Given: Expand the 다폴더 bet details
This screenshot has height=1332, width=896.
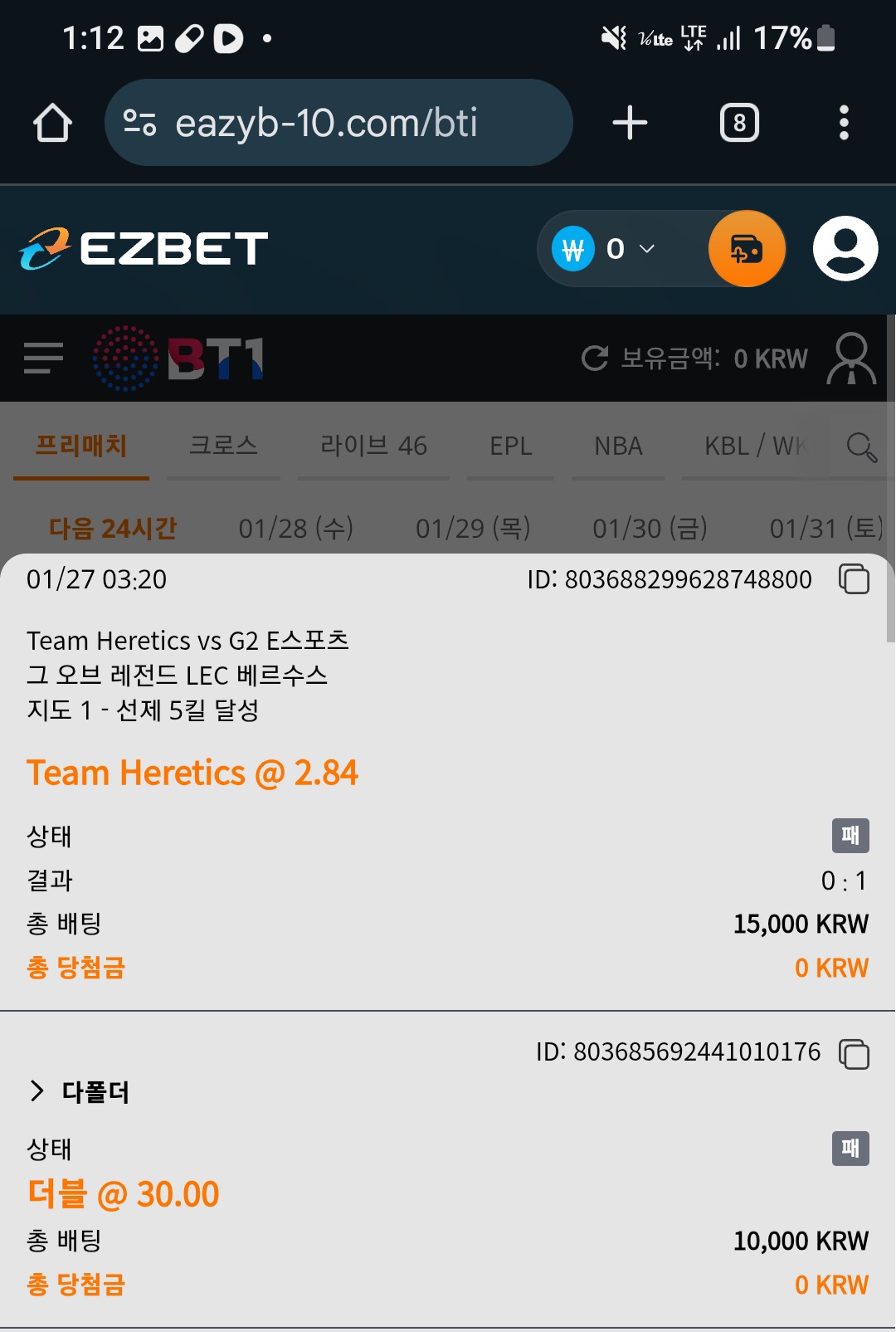Looking at the screenshot, I should click(x=79, y=1091).
